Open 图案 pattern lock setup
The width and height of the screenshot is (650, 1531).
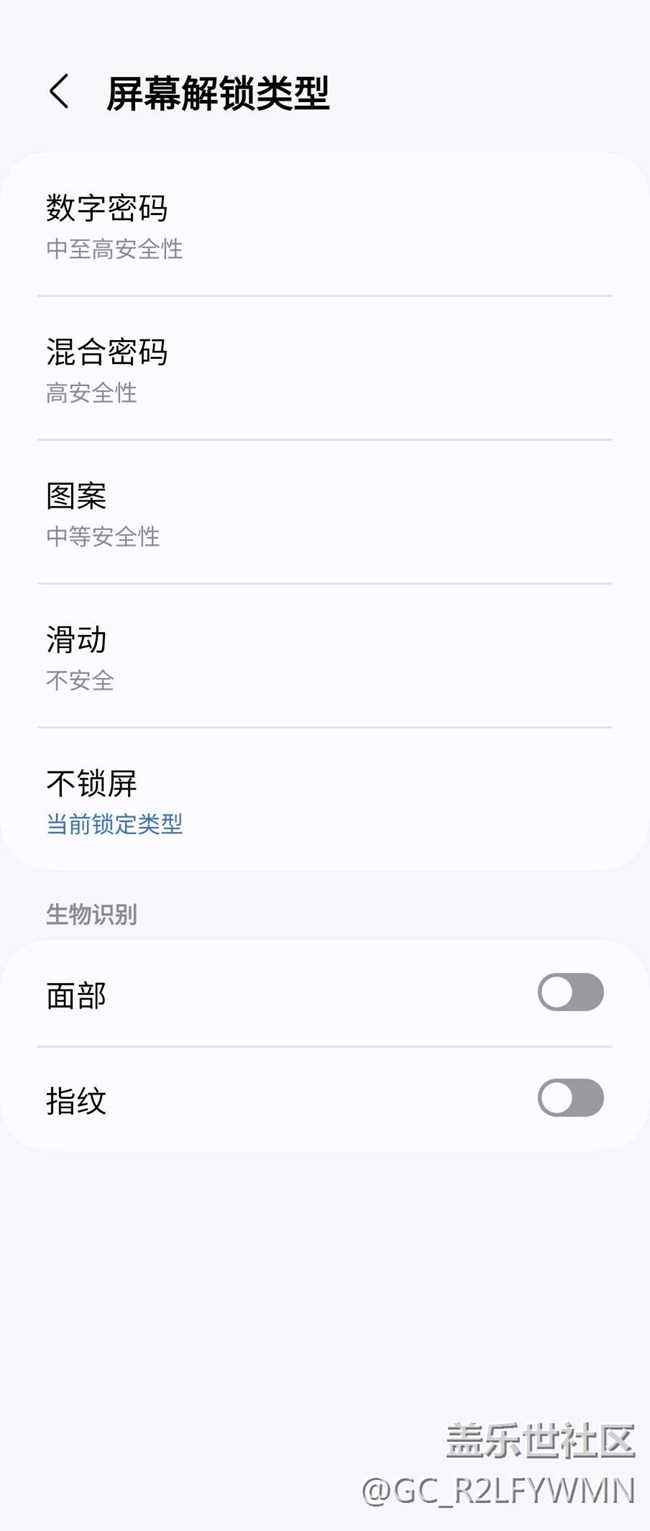(324, 513)
